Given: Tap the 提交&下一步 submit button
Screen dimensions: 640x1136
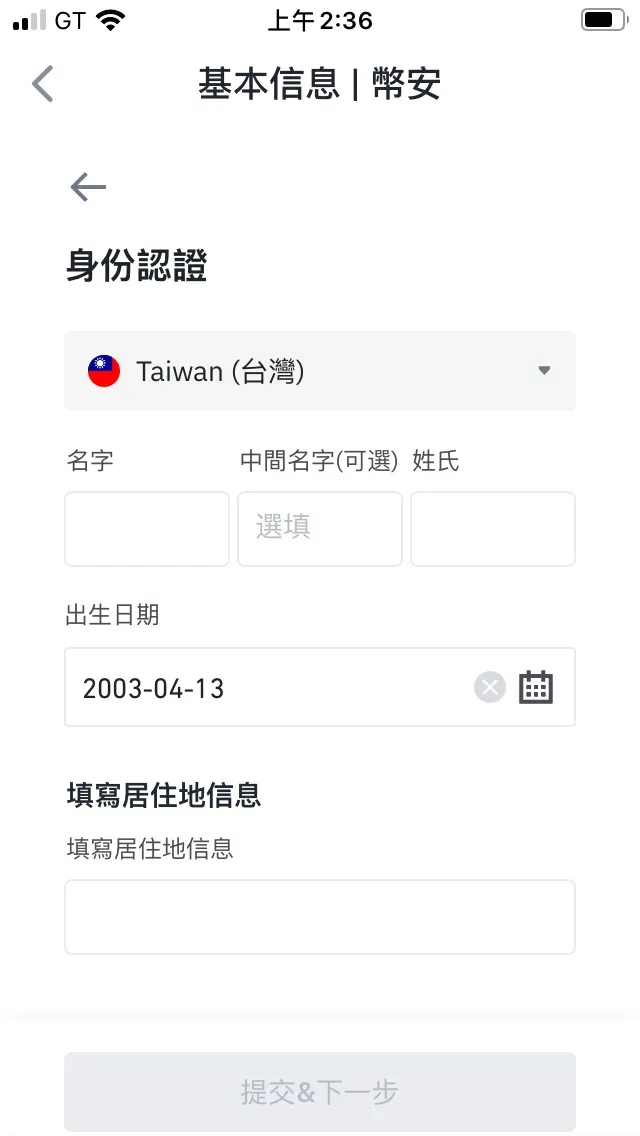Looking at the screenshot, I should coord(320,1092).
